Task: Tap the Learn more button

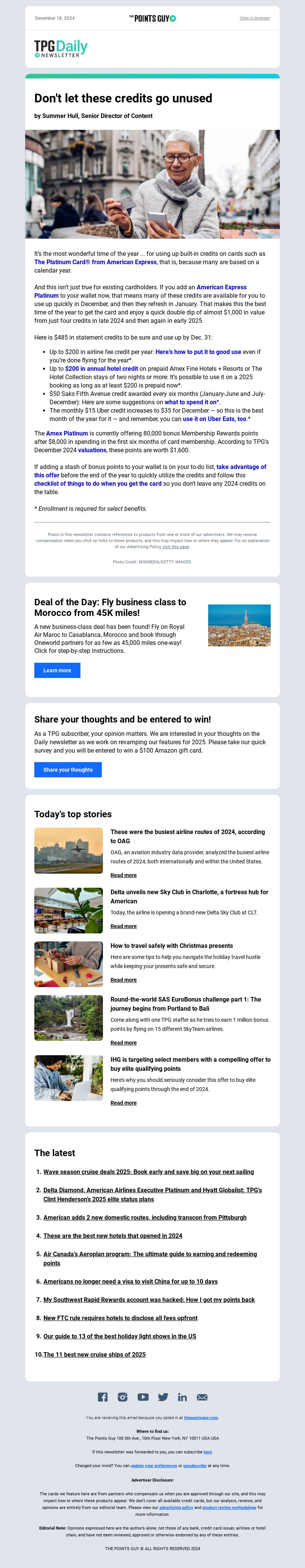Action: pos(57,670)
